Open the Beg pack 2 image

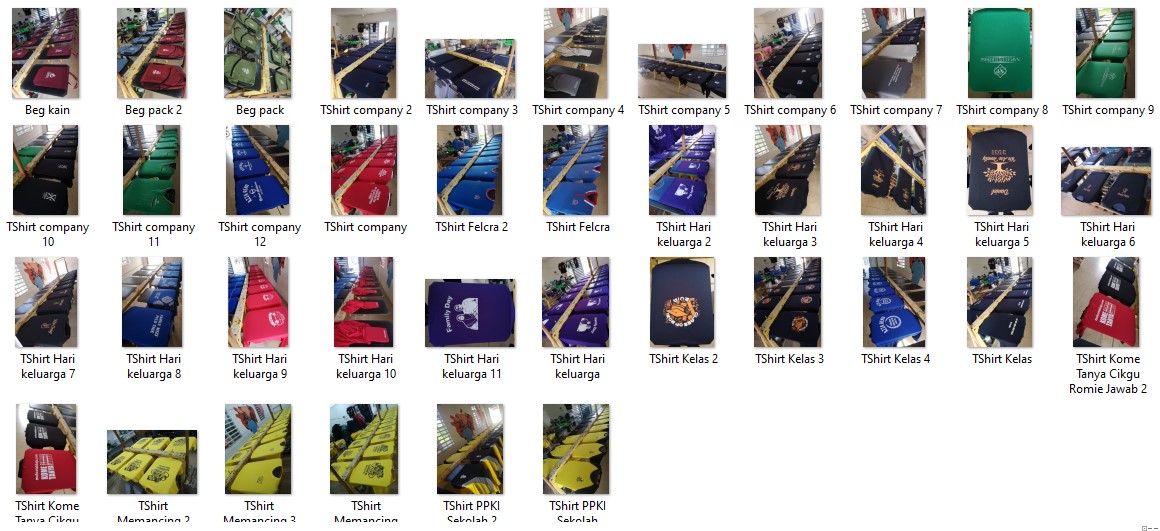coord(152,53)
